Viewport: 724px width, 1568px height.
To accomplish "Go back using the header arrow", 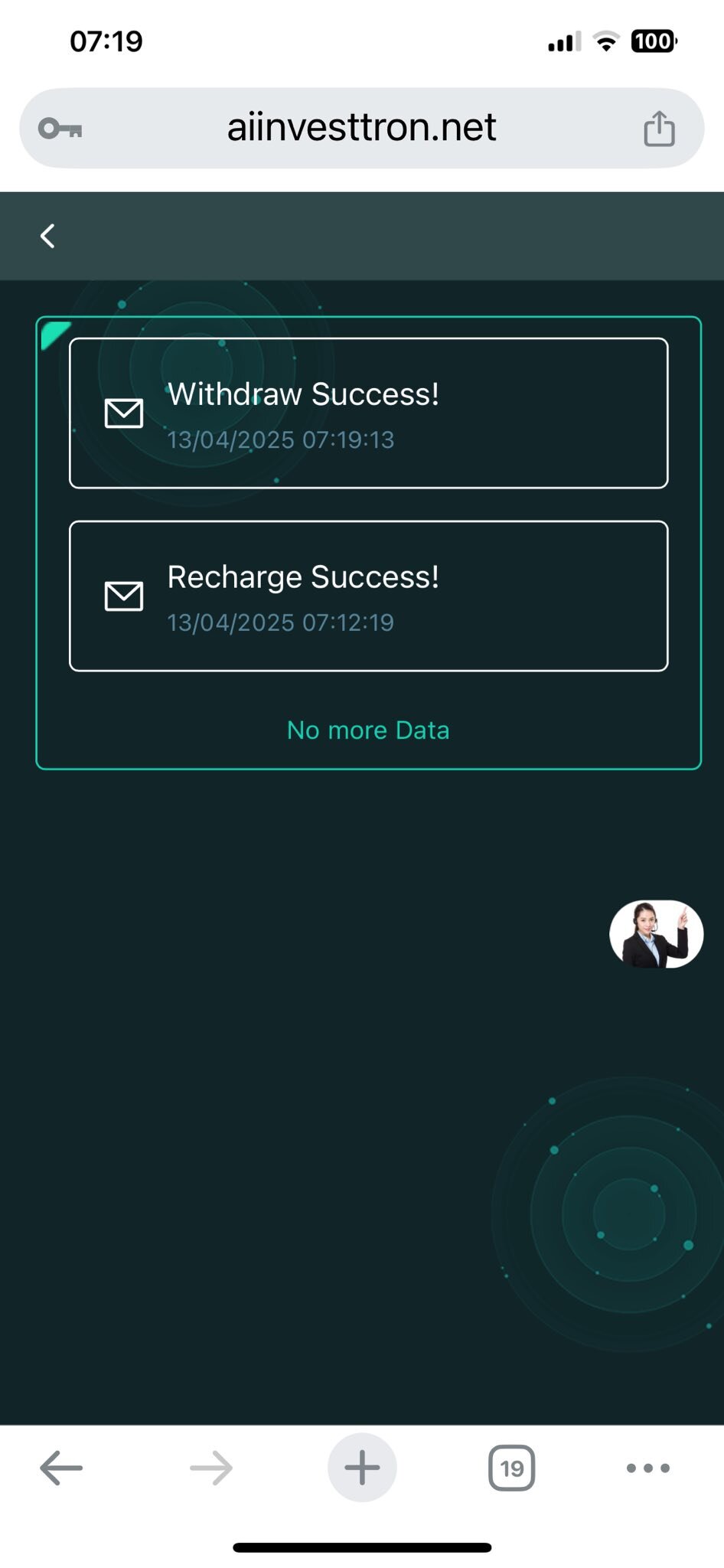I will 47,236.
